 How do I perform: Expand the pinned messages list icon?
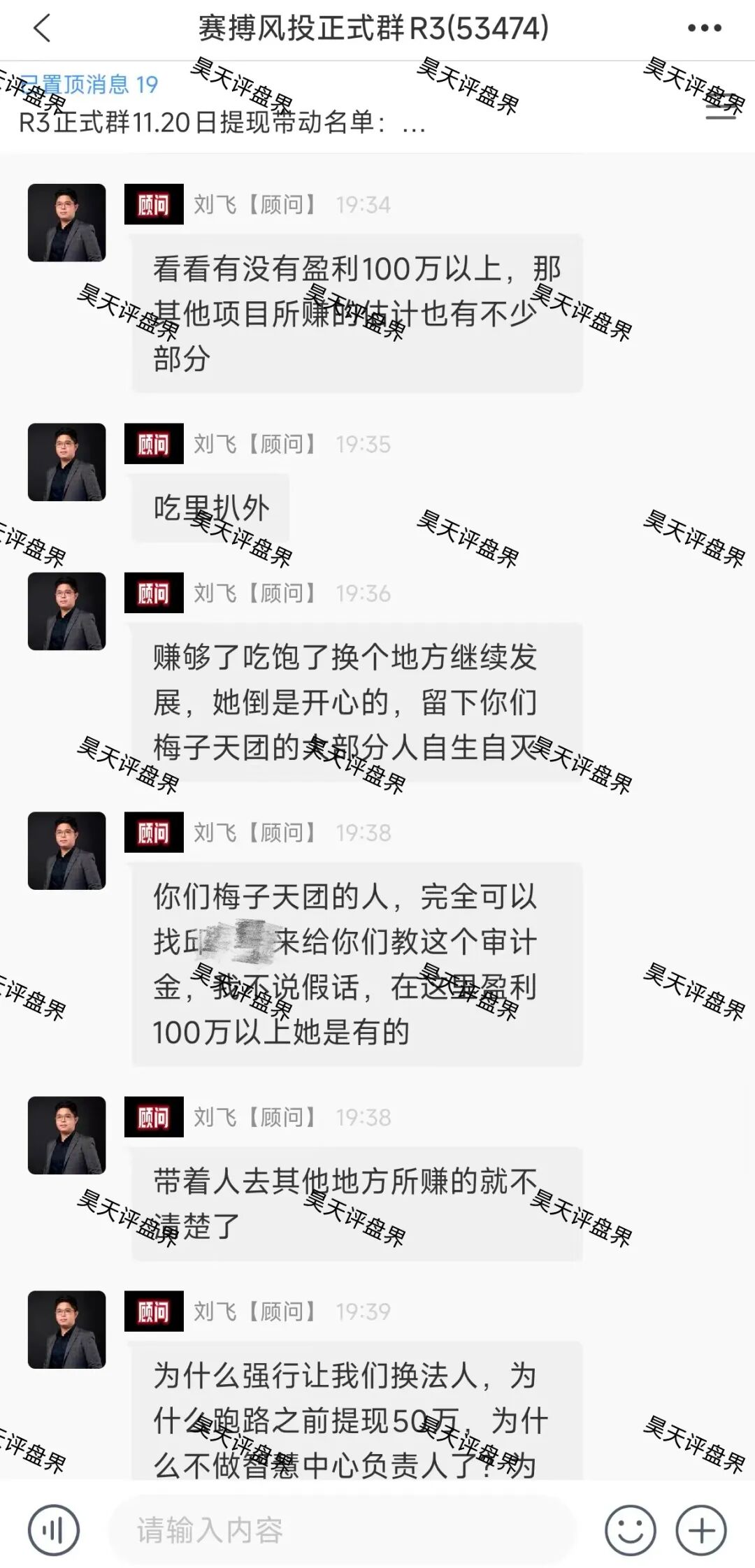[720, 108]
